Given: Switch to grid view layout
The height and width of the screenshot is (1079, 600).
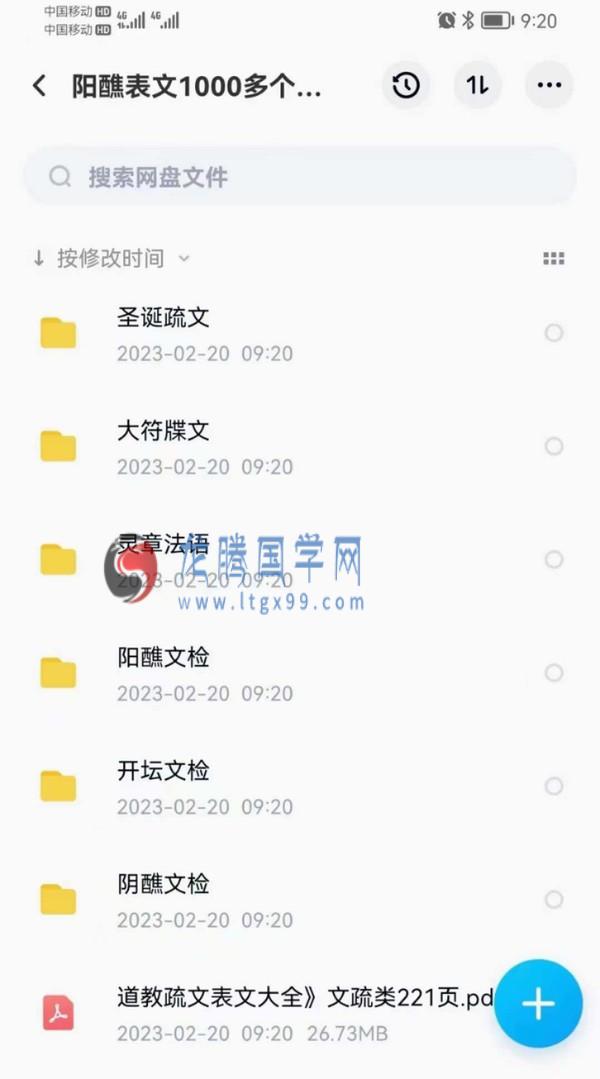Looking at the screenshot, I should [553, 258].
